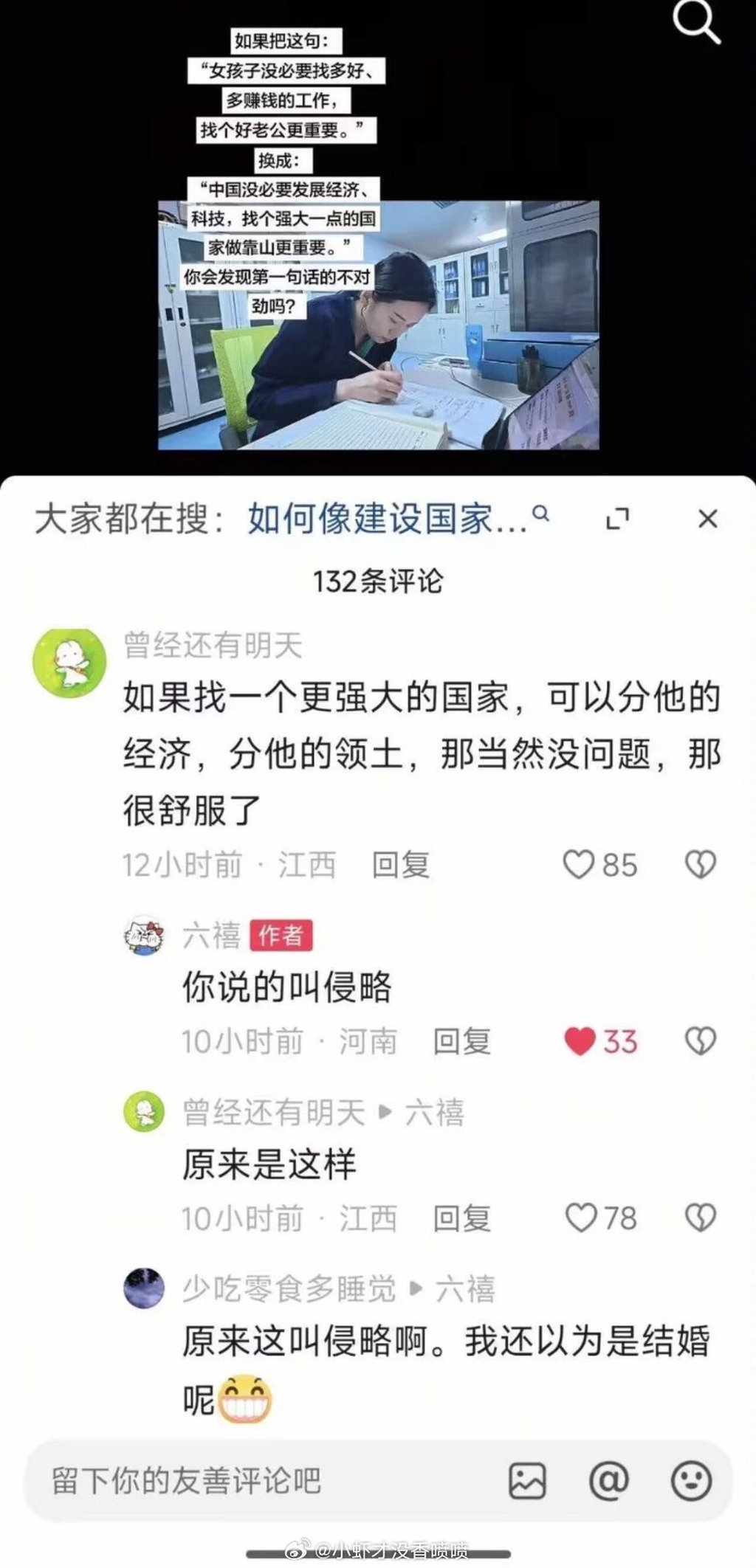
Task: Like the reply 原来是这样
Action: 580,1218
